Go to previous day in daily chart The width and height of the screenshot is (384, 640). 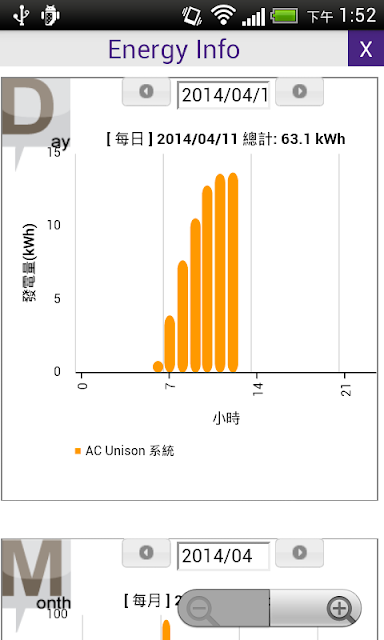[x=146, y=91]
